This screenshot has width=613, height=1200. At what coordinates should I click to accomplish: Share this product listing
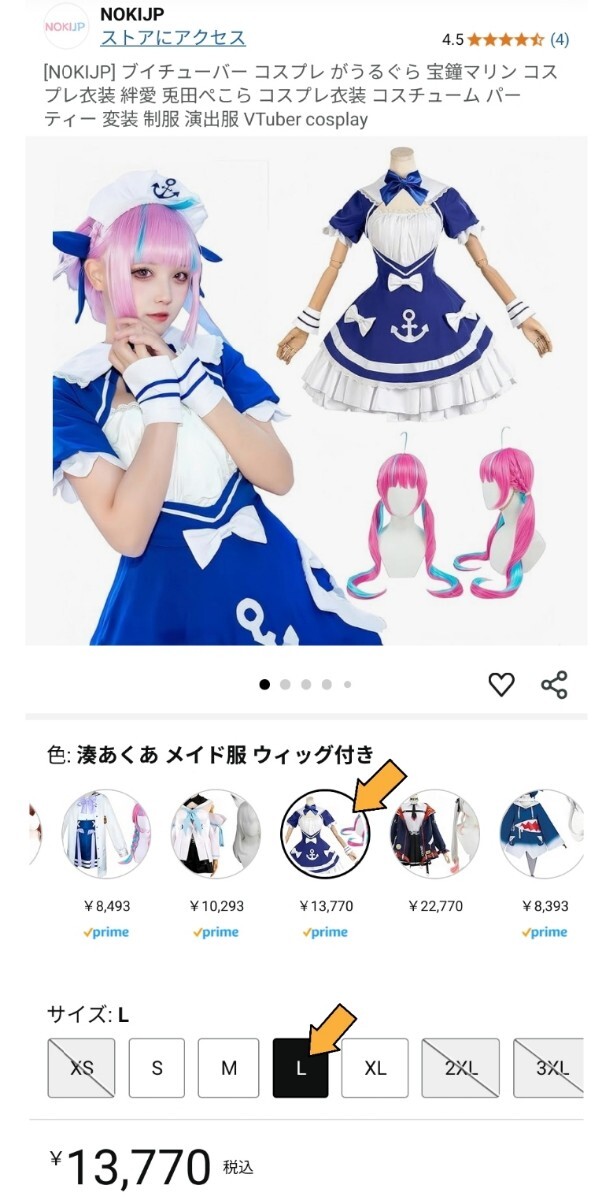coord(554,685)
